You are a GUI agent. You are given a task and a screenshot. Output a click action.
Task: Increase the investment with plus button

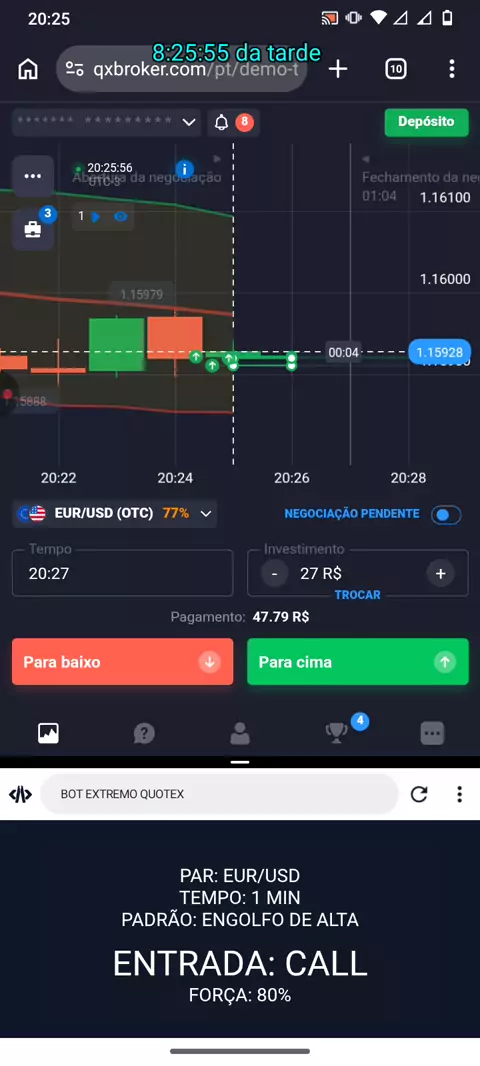coord(441,574)
